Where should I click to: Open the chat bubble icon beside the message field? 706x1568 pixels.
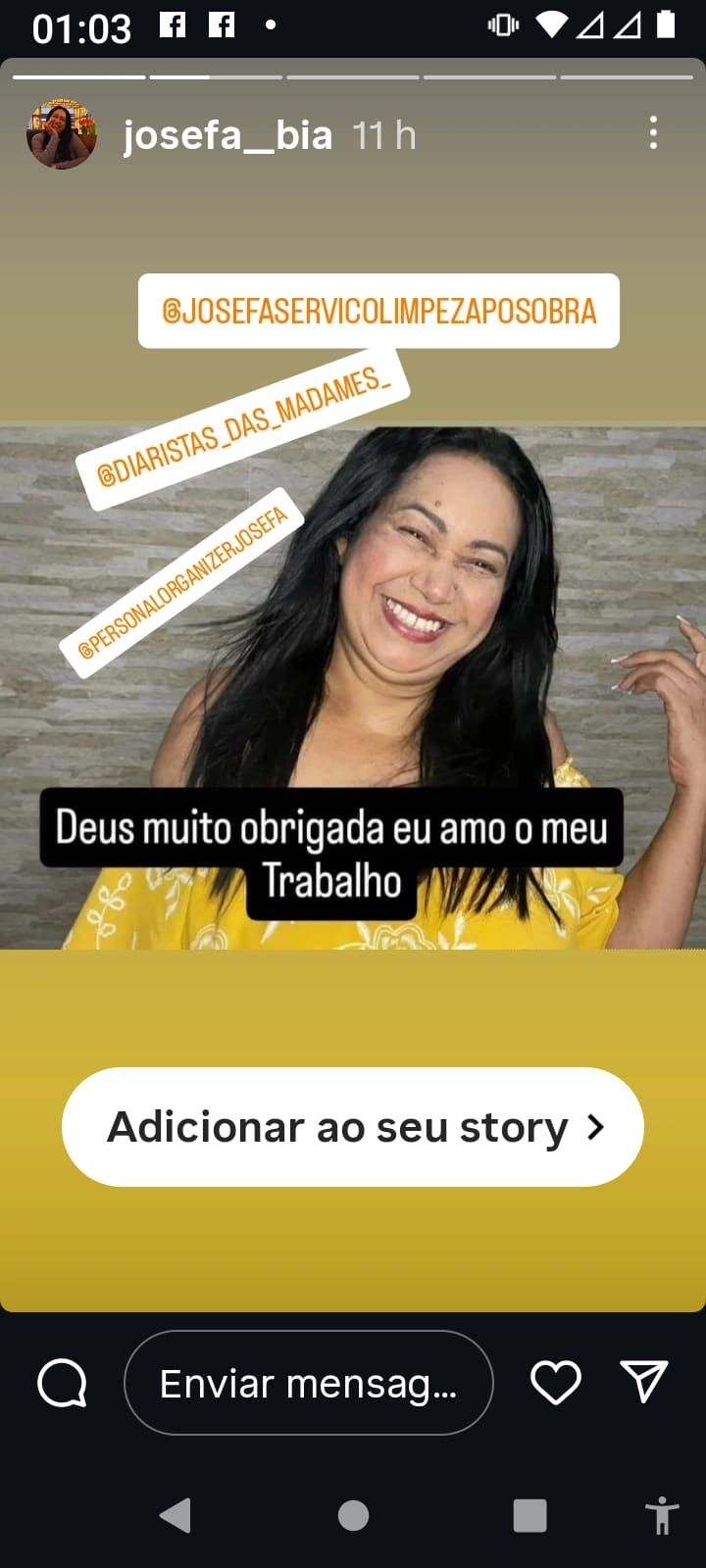click(x=63, y=1383)
